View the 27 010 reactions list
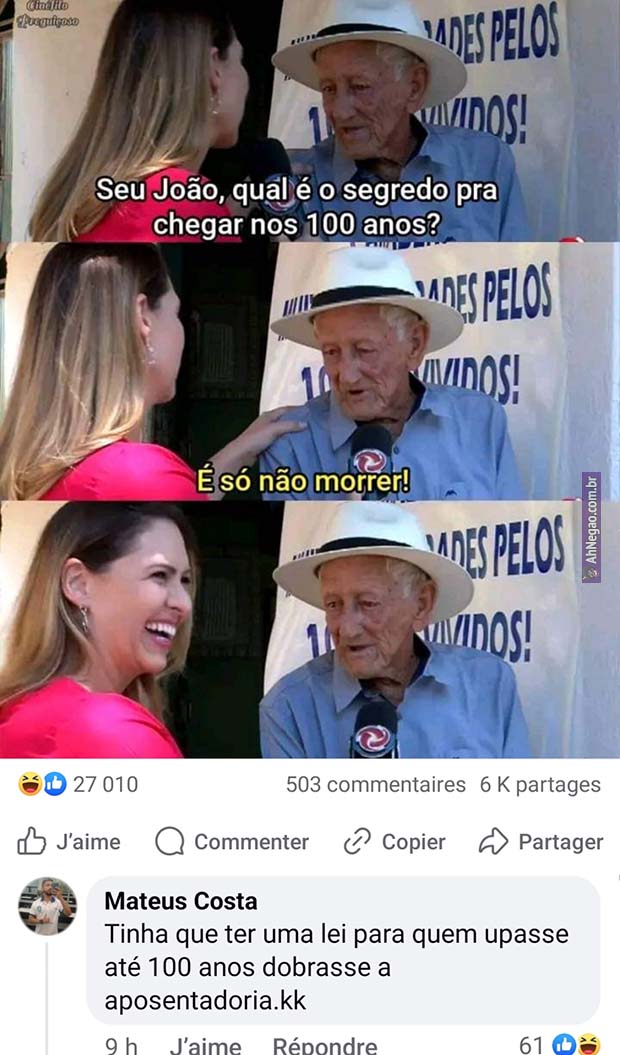Screen dimensions: 620x1055 tap(78, 784)
